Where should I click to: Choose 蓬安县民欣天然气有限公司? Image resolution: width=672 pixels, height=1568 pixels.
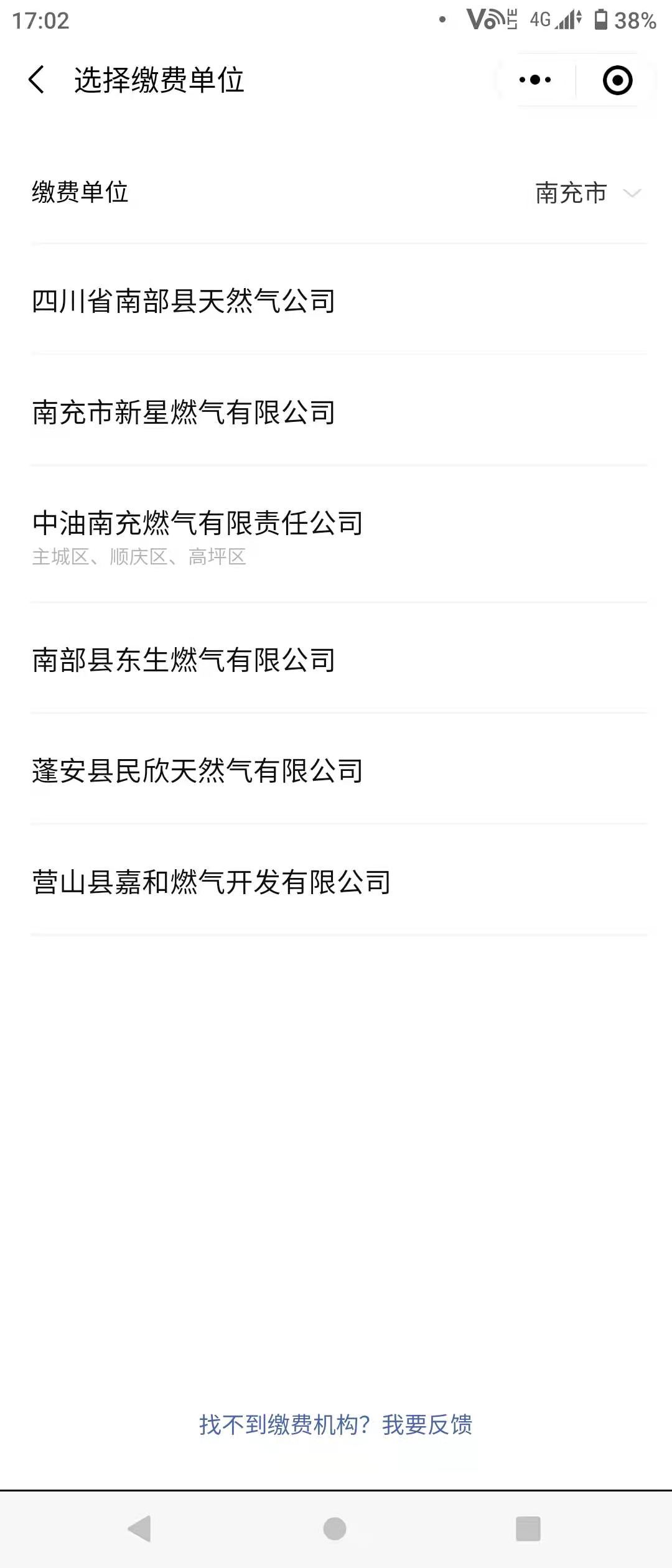coord(198,771)
